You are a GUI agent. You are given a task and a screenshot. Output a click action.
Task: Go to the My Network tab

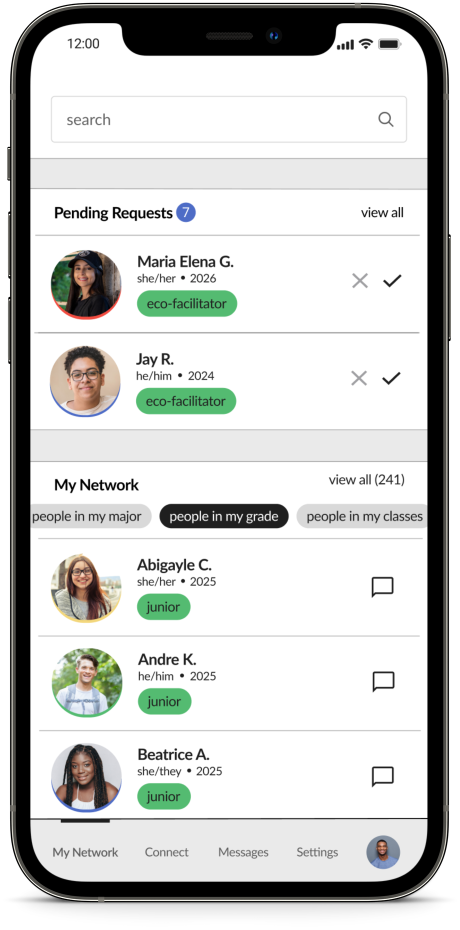85,852
